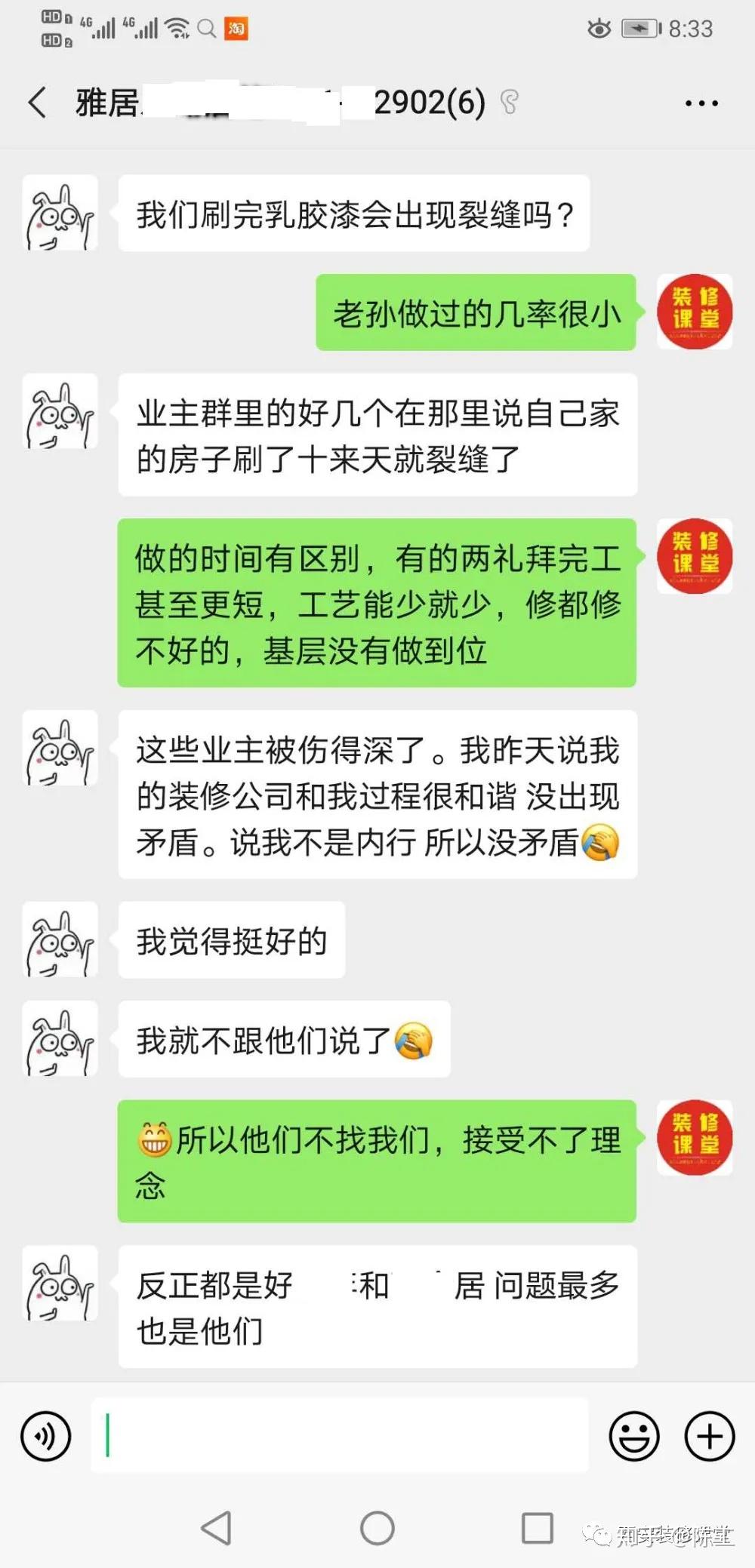Open the plus attachment menu

(709, 1436)
